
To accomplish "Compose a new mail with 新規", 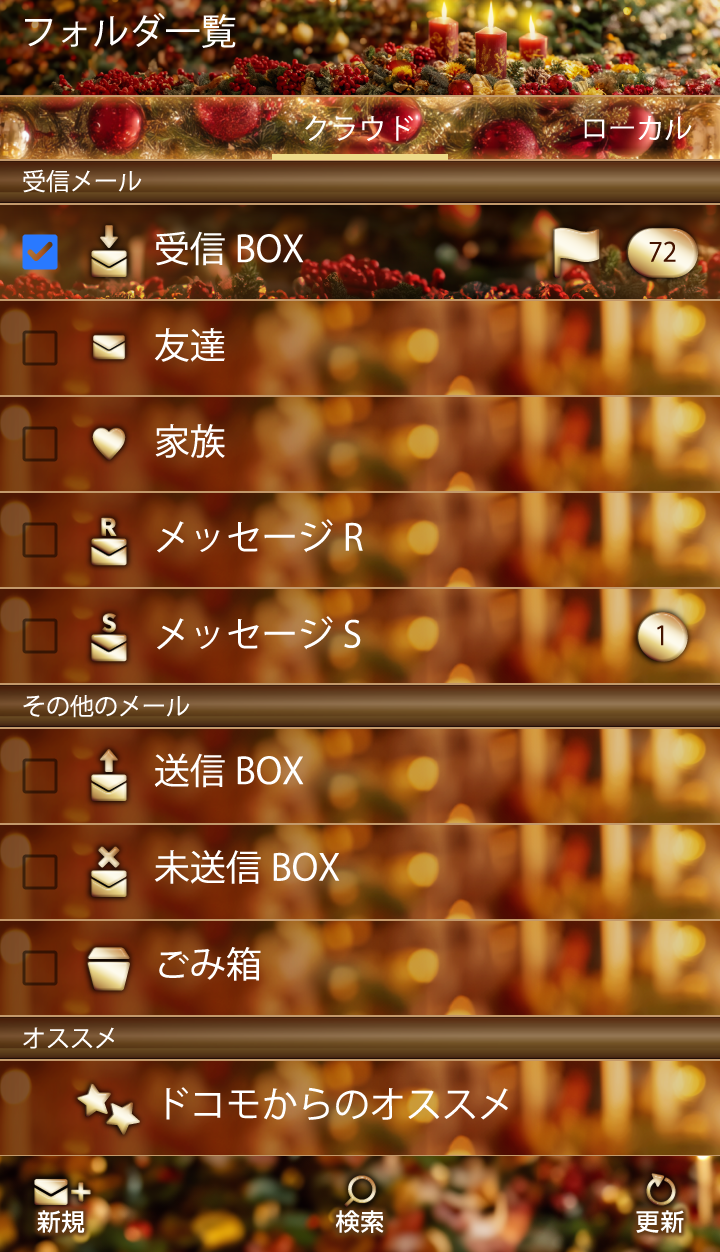I will coord(61,1205).
